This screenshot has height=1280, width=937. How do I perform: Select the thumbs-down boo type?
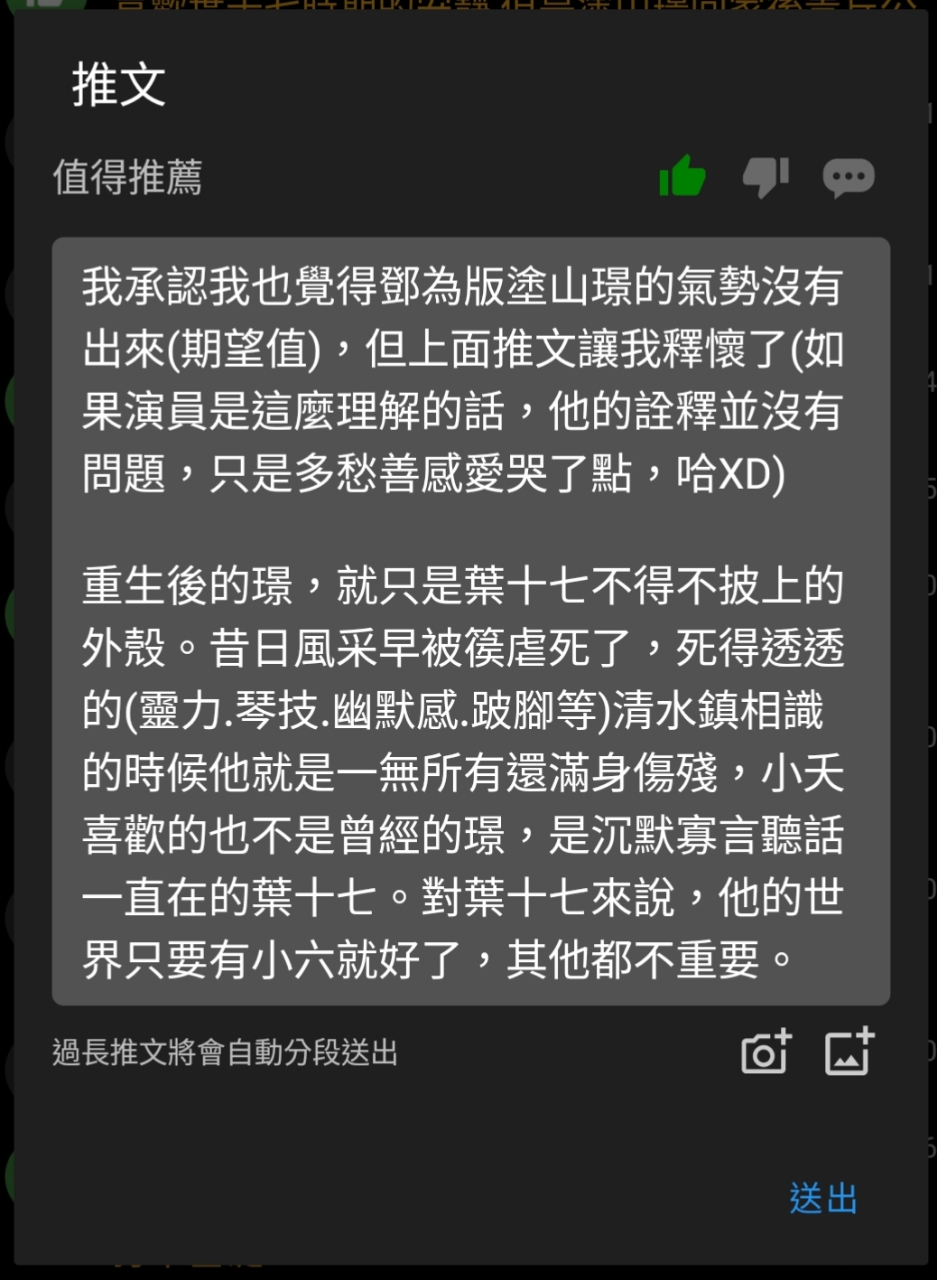765,178
